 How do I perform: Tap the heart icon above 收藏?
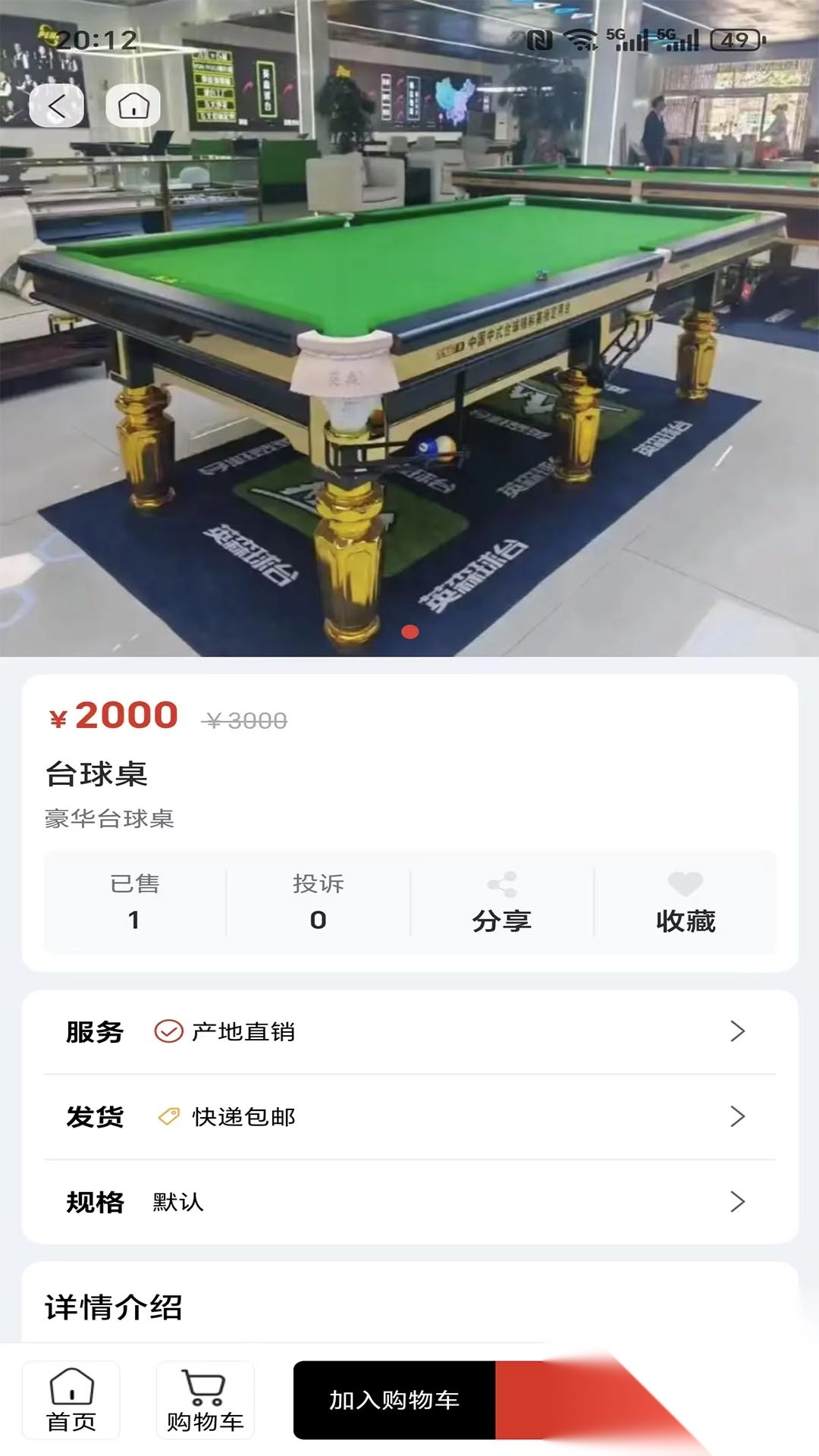point(685,884)
